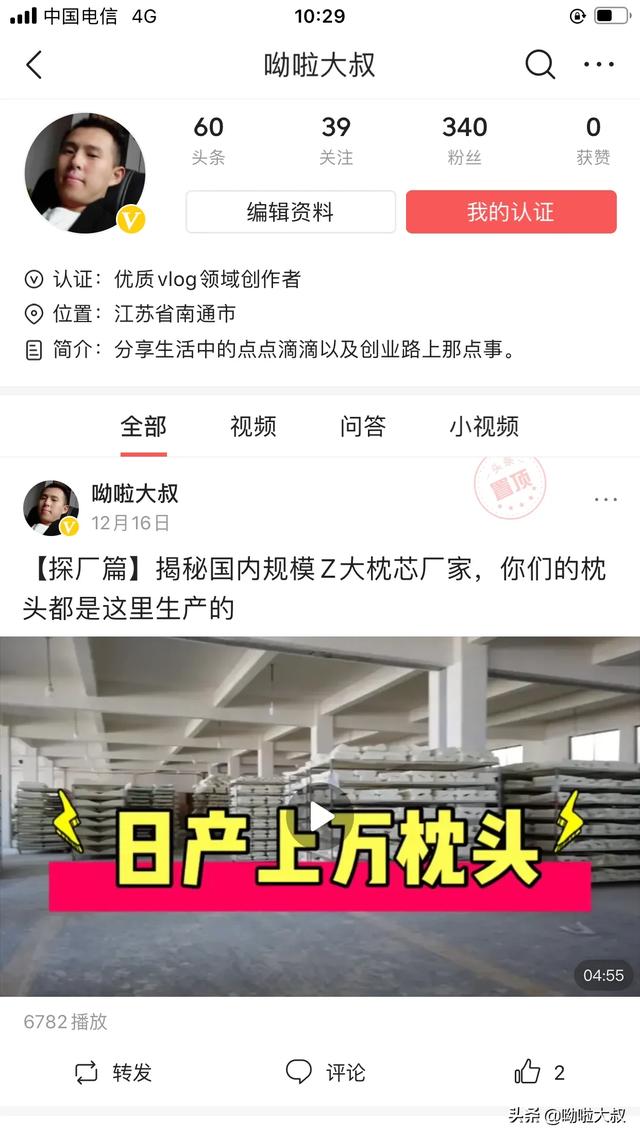
Task: Open 我的认证 button
Action: [x=510, y=212]
